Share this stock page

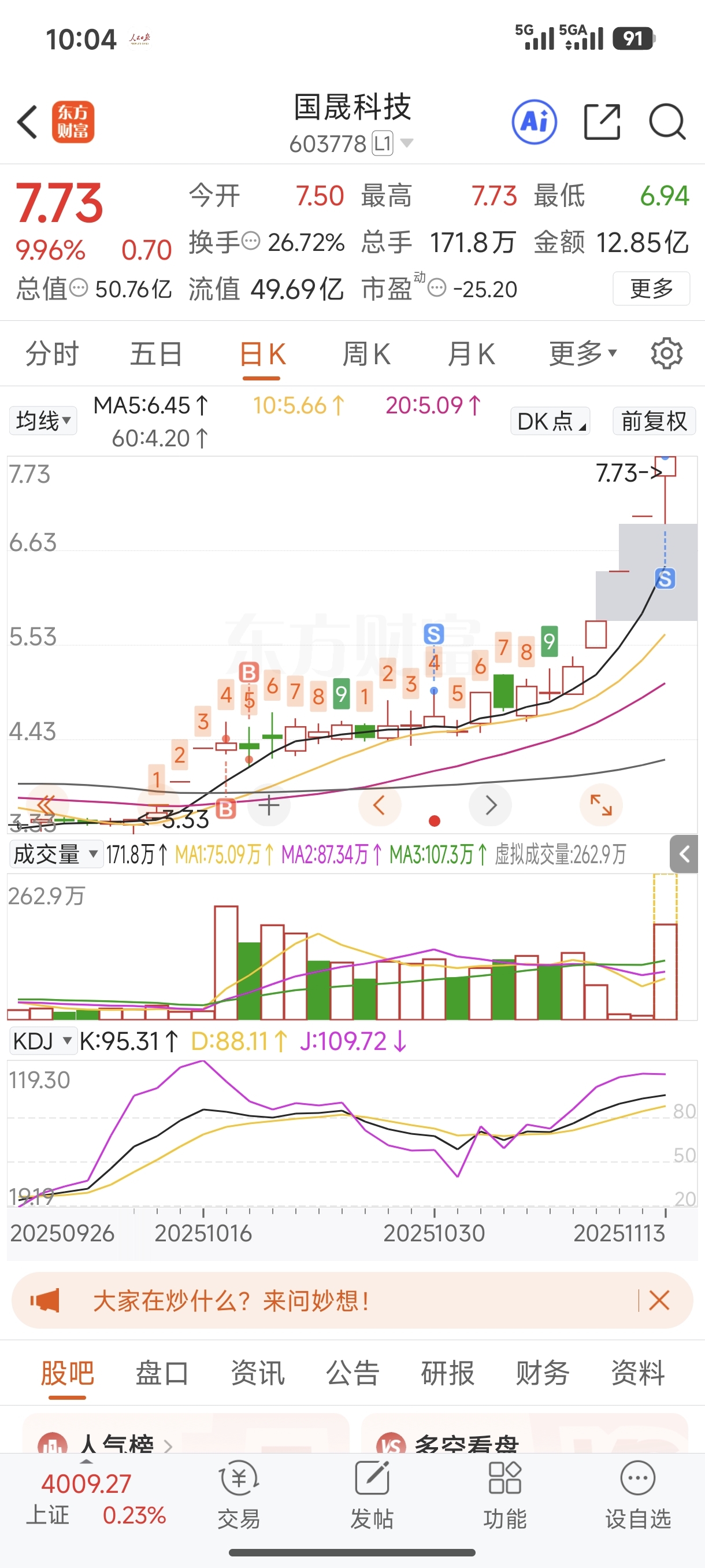tap(602, 122)
